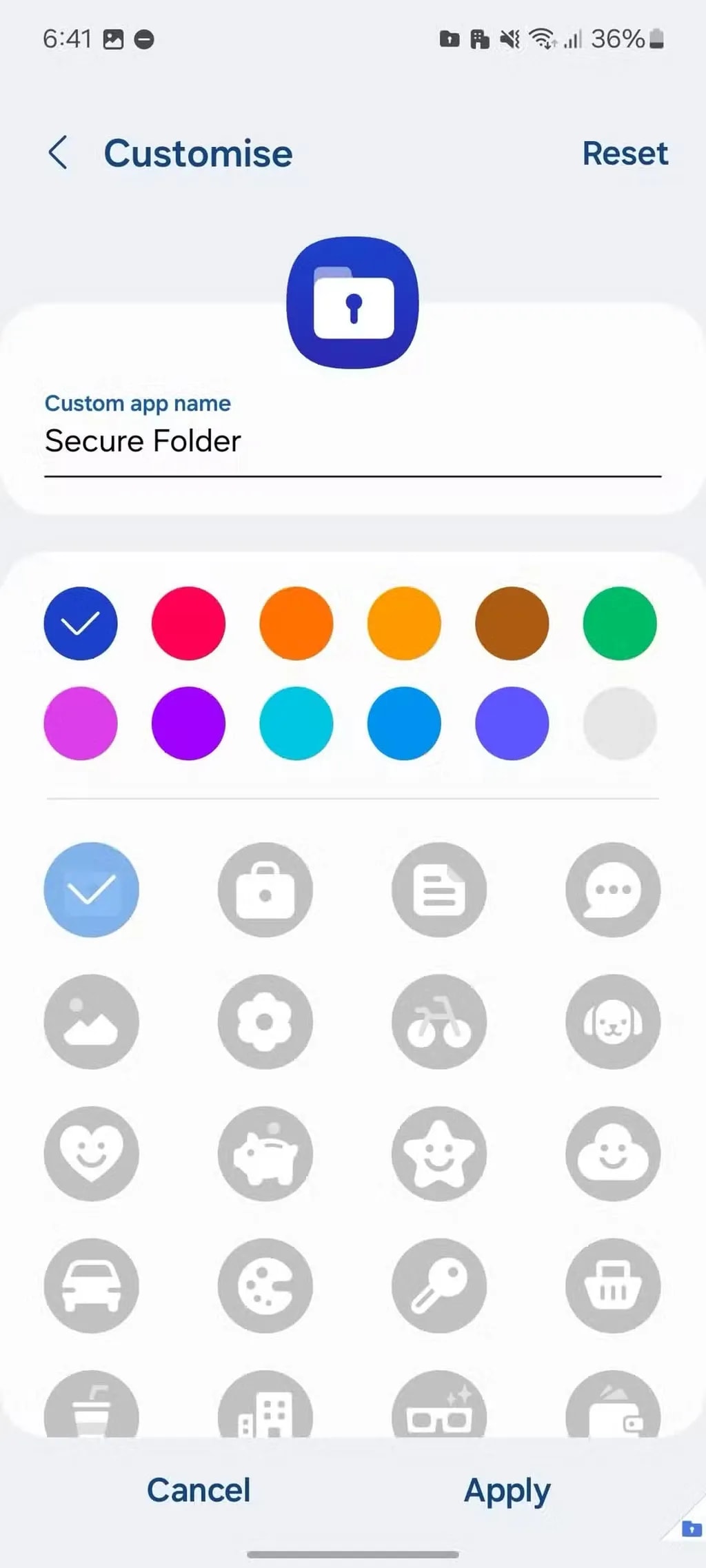Choose the car icon

click(92, 1286)
